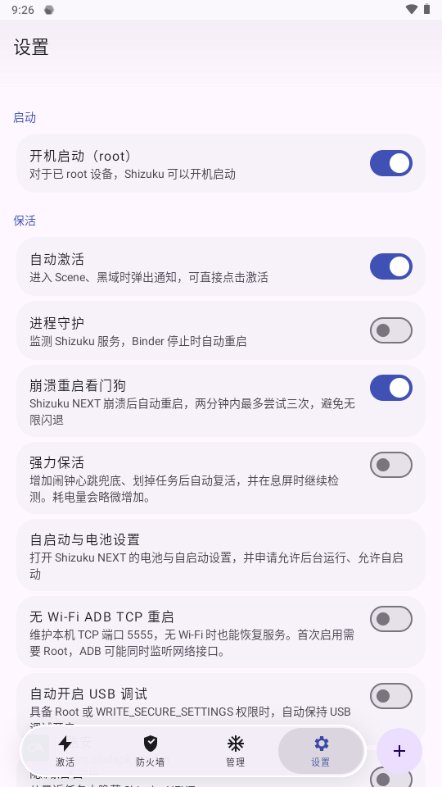Disable 开机启动 (root) switch
Image resolution: width=442 pixels, height=787 pixels.
[391, 163]
